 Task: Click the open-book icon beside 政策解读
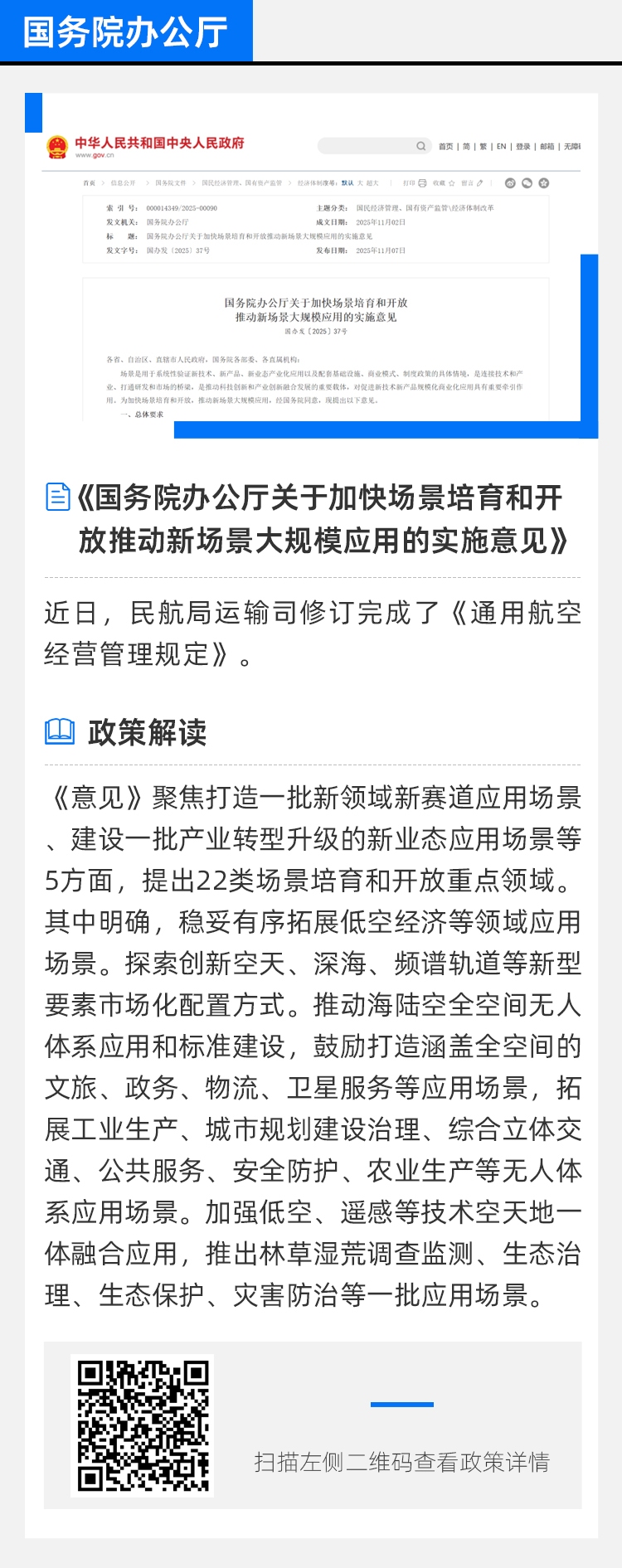point(59,731)
